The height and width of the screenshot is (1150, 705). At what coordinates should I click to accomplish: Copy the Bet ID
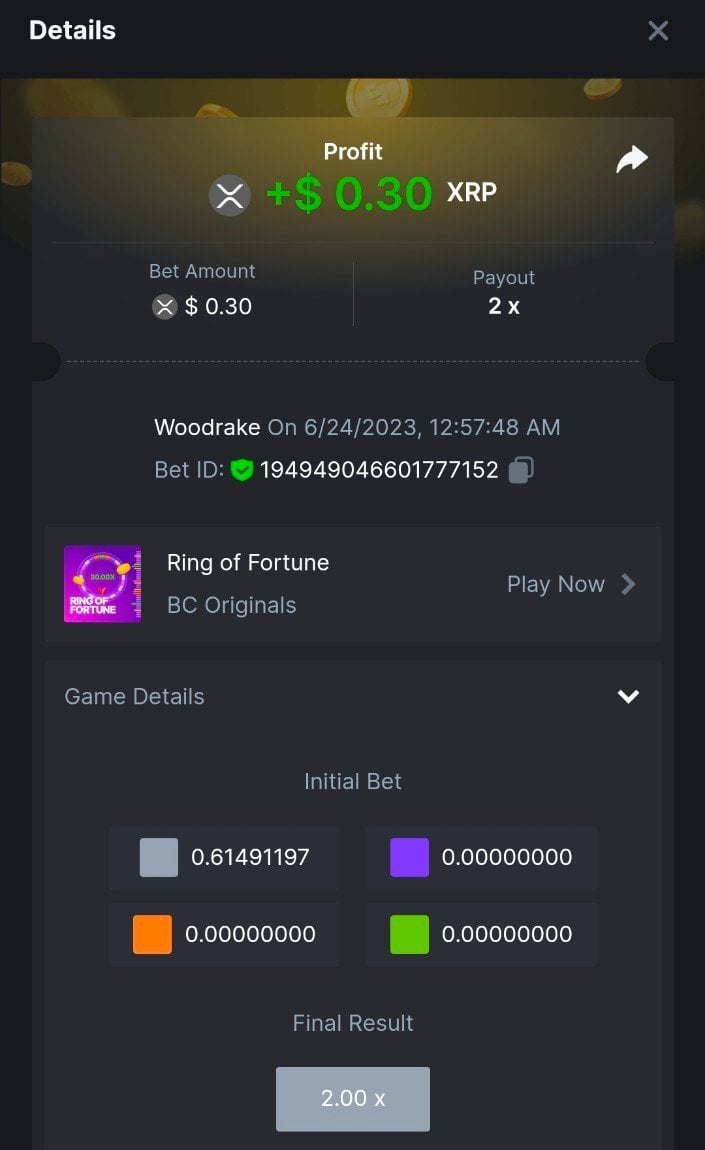click(520, 470)
